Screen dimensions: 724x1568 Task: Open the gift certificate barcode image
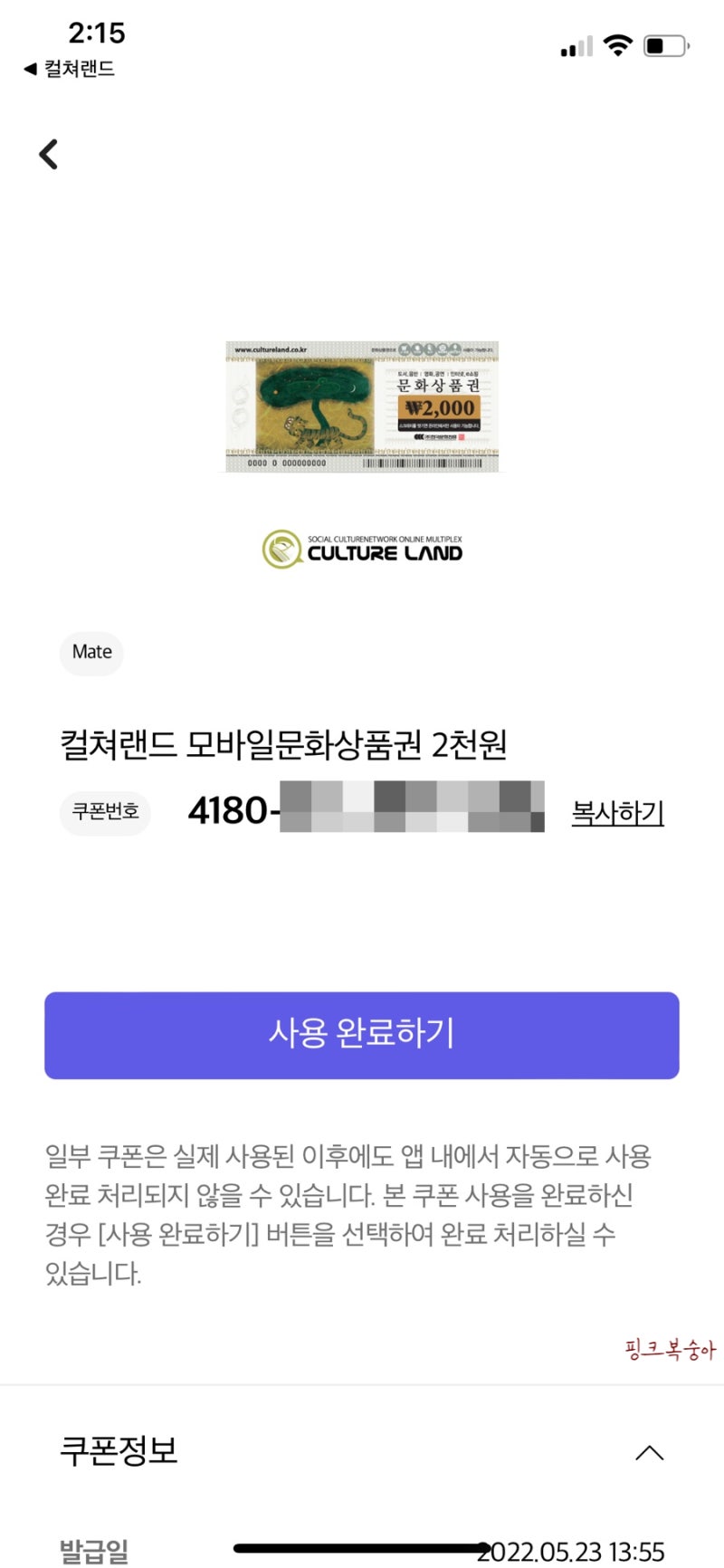[x=362, y=406]
